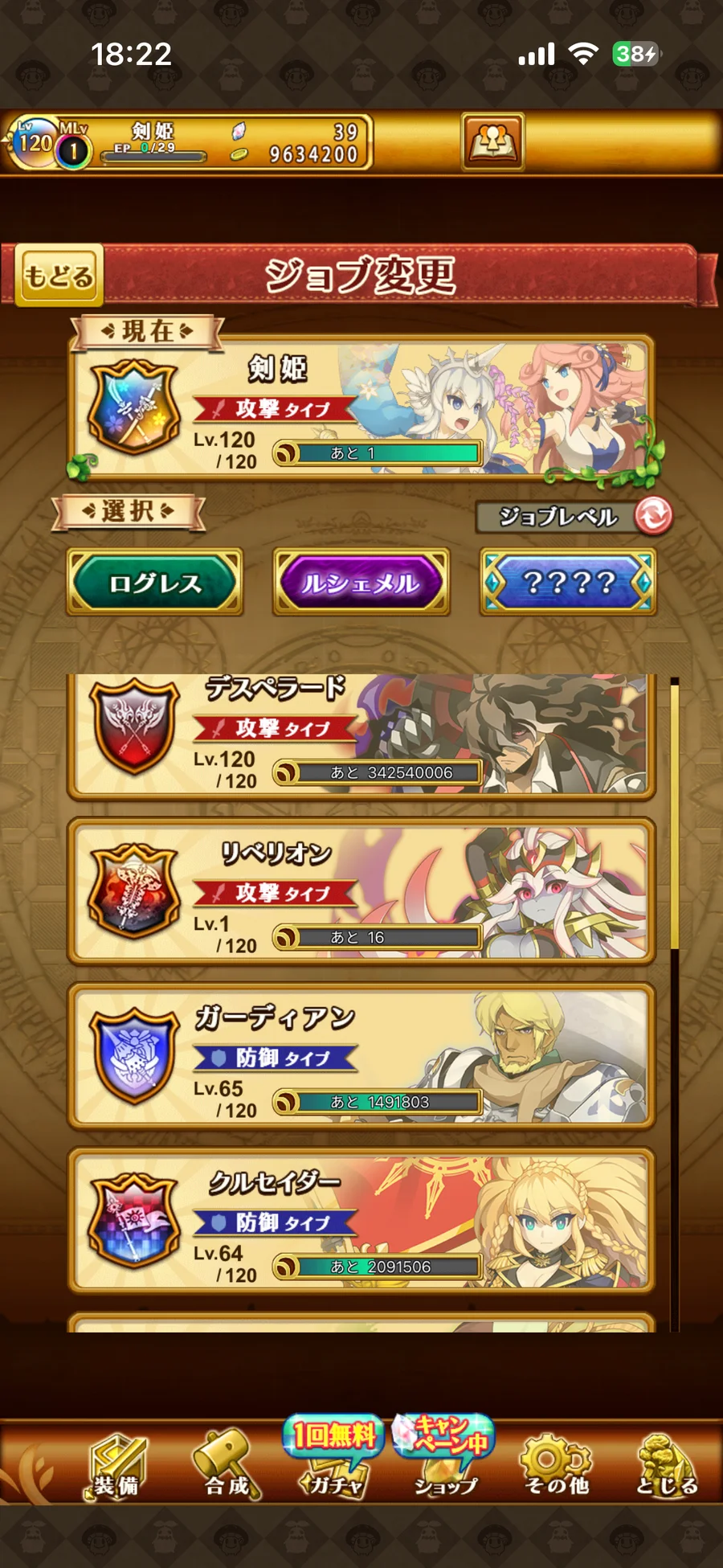Change job to クルセイダー
Viewport: 723px width, 1568px height.
(x=361, y=1220)
